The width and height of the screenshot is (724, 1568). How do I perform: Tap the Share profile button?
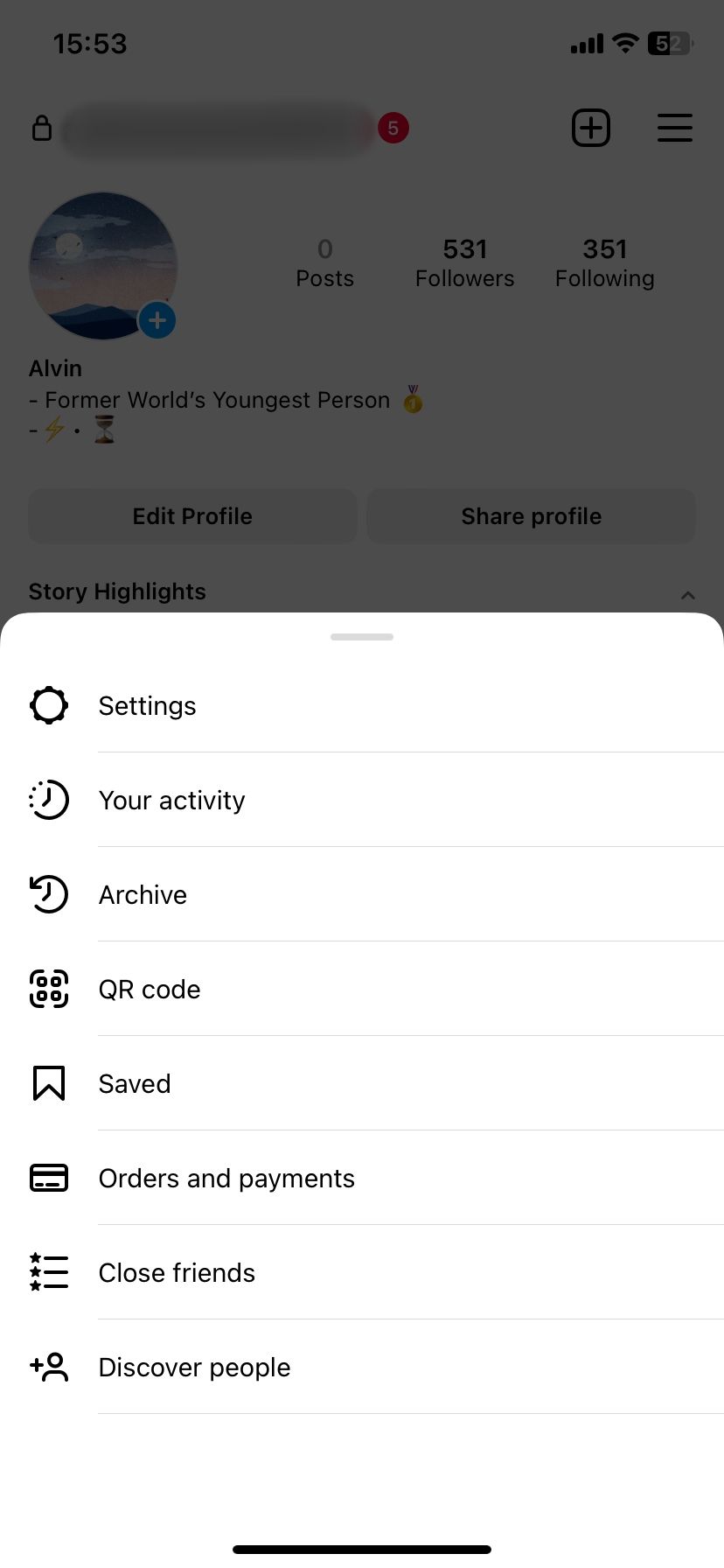coord(531,516)
